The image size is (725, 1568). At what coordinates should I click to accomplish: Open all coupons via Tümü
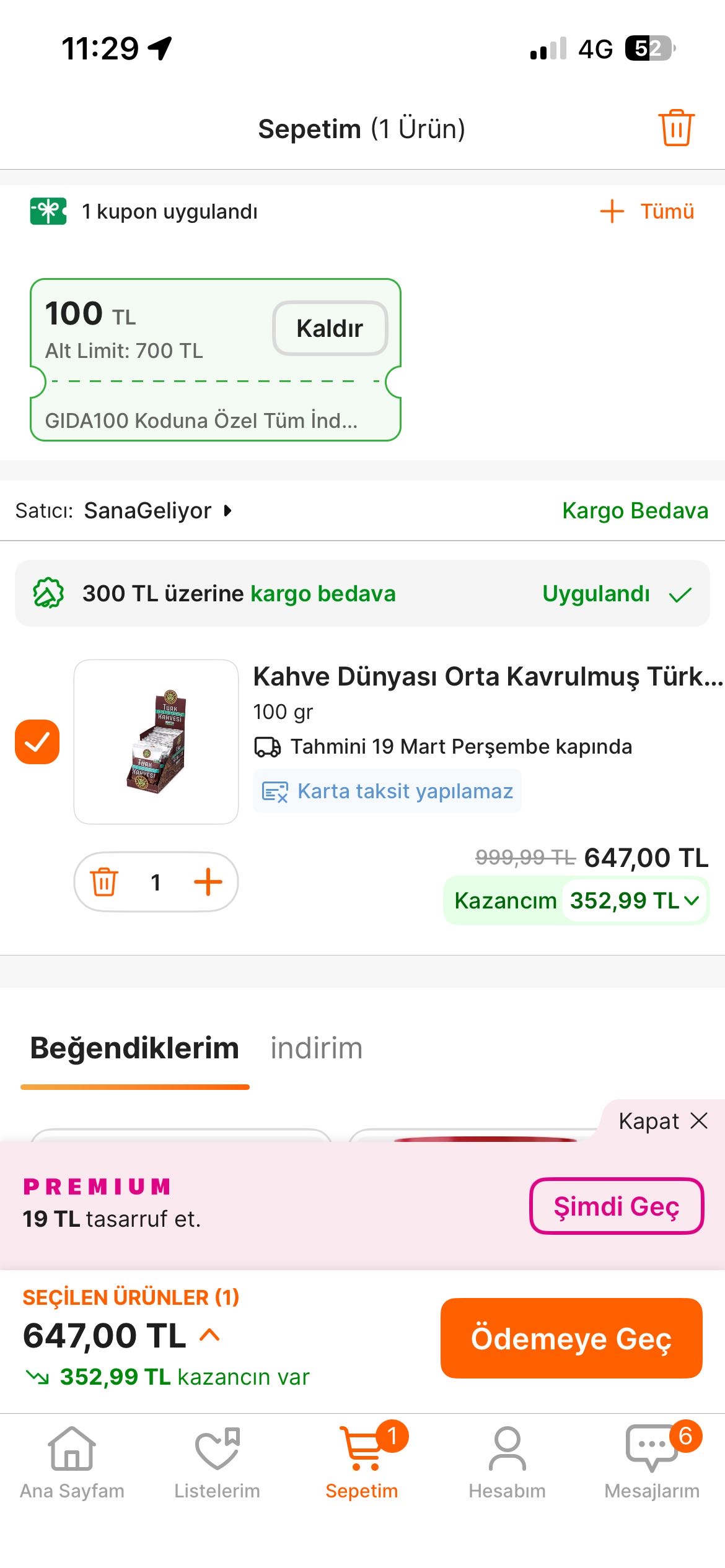[648, 211]
